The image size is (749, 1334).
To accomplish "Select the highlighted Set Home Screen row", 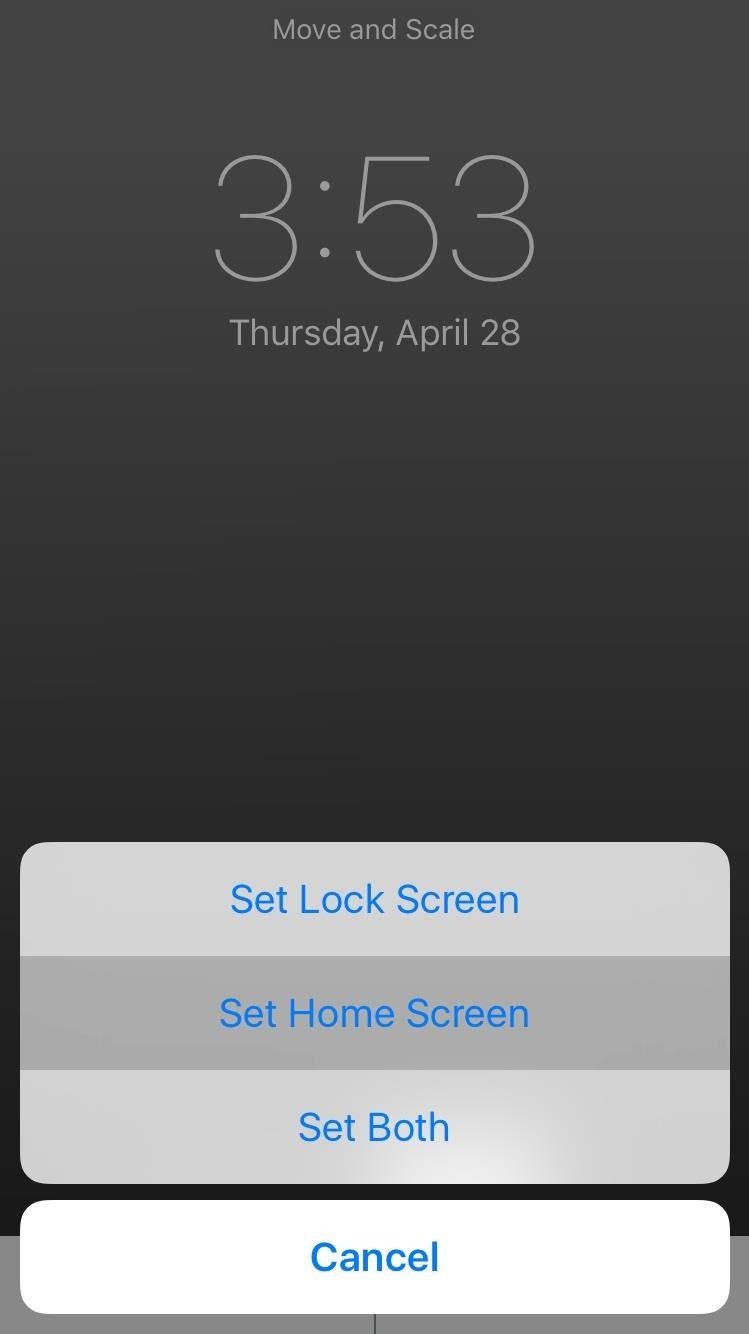I will click(374, 1012).
